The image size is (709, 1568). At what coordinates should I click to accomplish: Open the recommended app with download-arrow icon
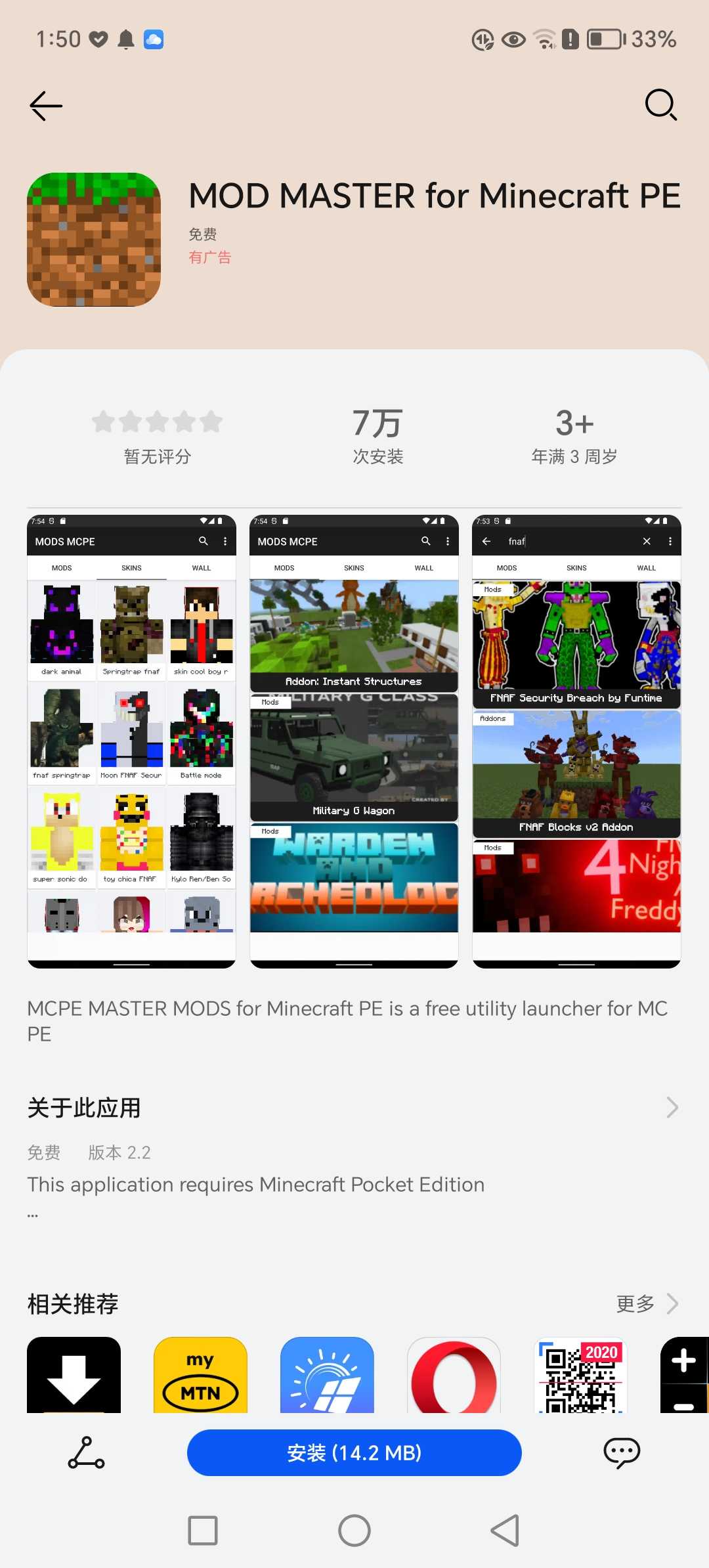coord(74,1375)
